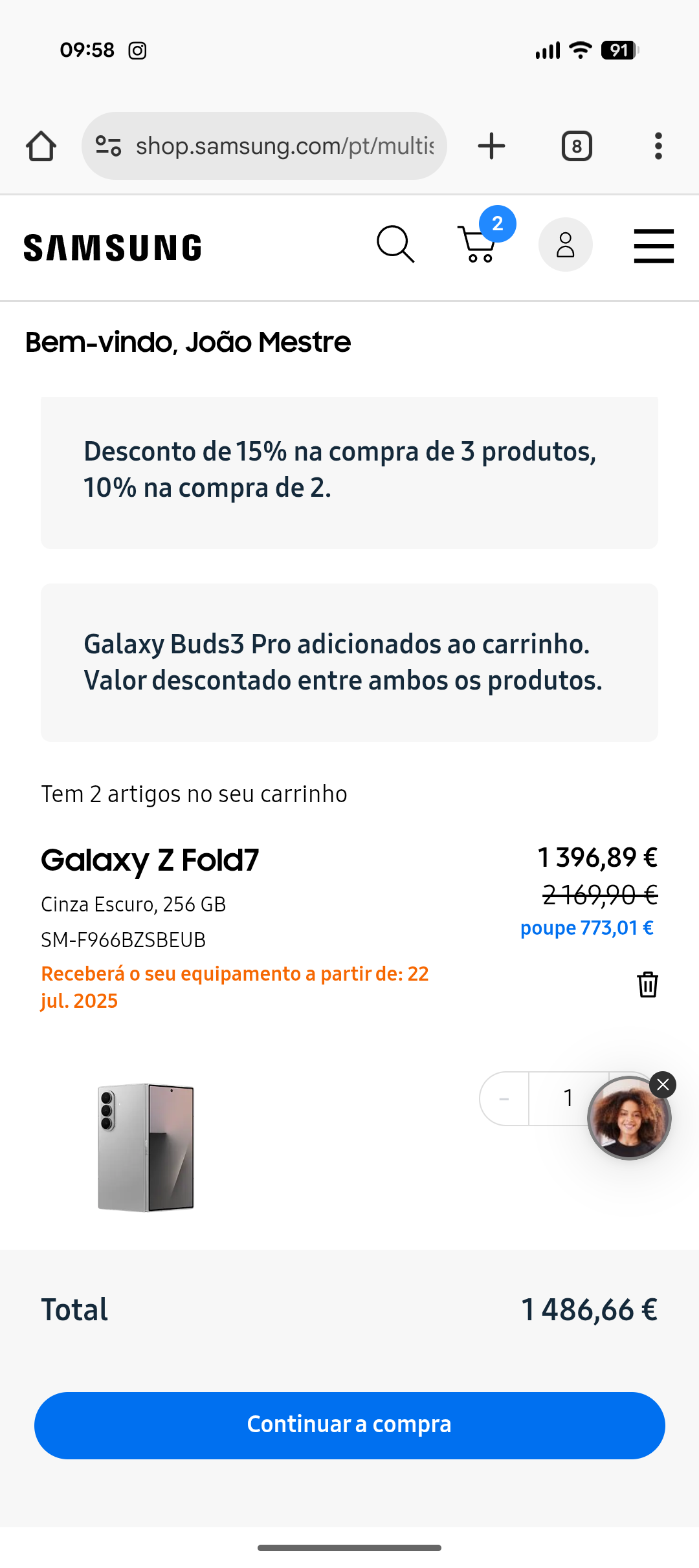Tap the shop.samsung.com address bar
The image size is (699, 1568).
point(285,146)
